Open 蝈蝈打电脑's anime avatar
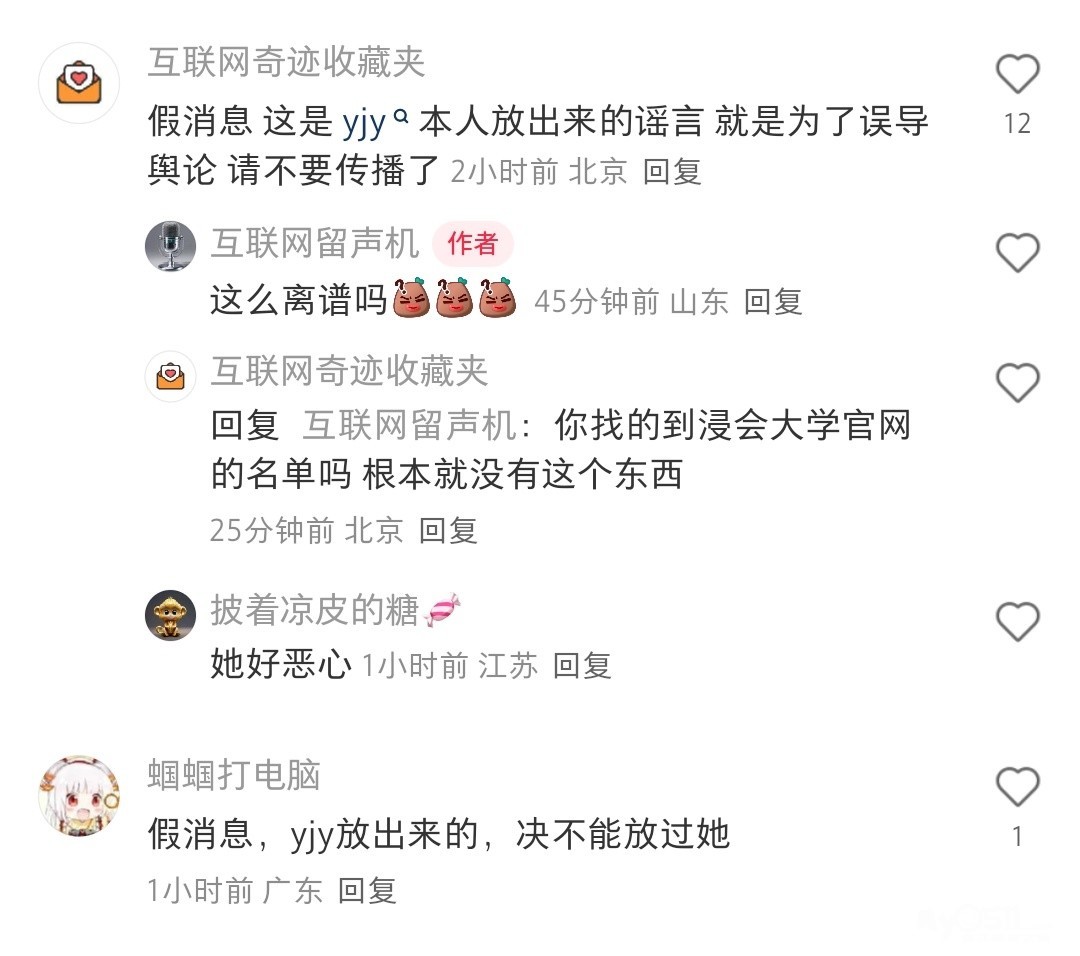The height and width of the screenshot is (956, 1080). pyautogui.click(x=79, y=796)
